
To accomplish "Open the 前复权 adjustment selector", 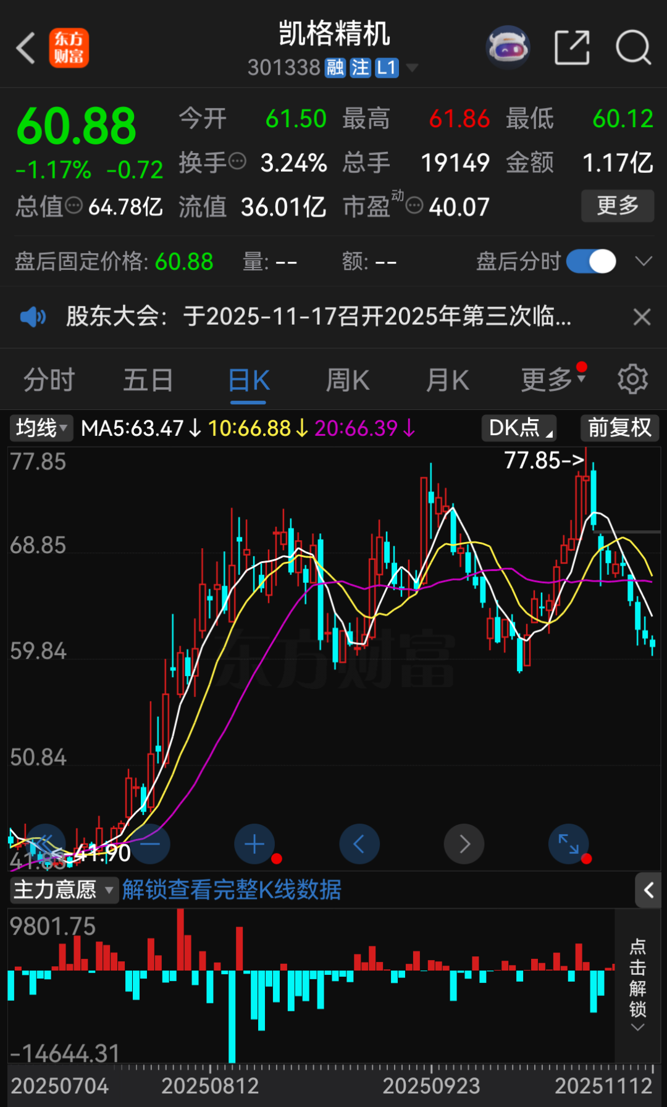I will coord(619,428).
